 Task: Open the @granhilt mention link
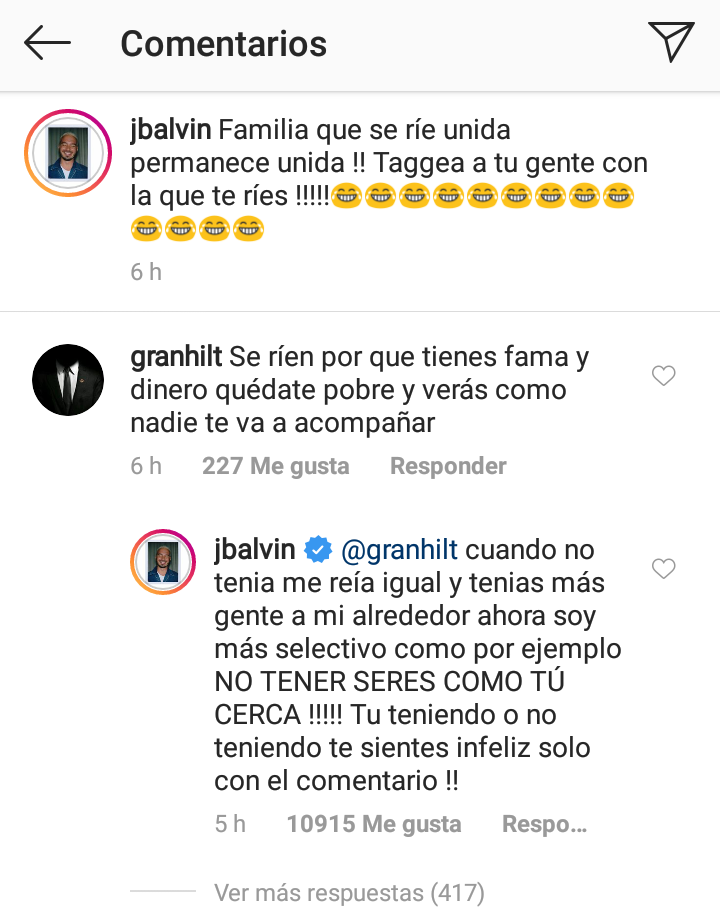point(399,550)
